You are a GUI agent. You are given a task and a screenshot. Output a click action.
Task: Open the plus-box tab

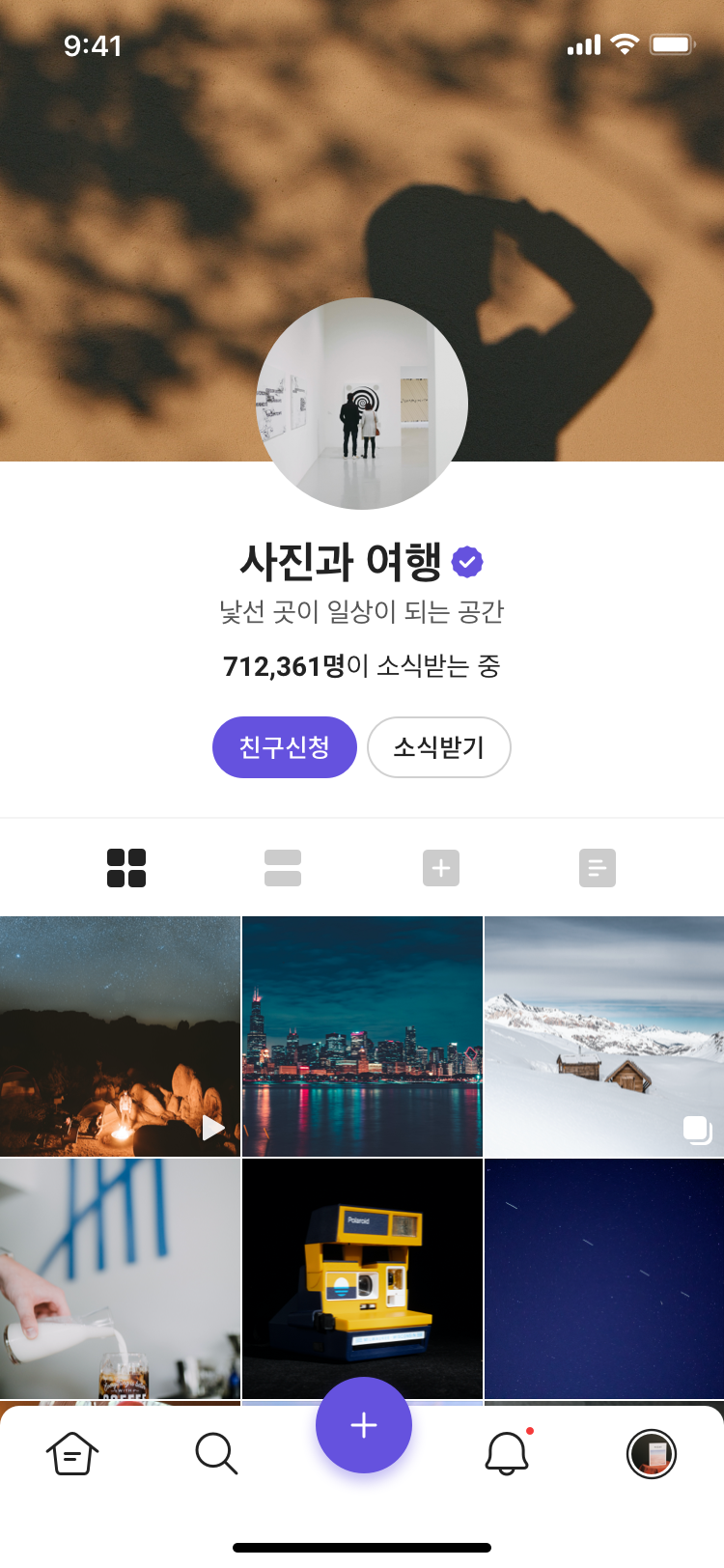tap(441, 868)
